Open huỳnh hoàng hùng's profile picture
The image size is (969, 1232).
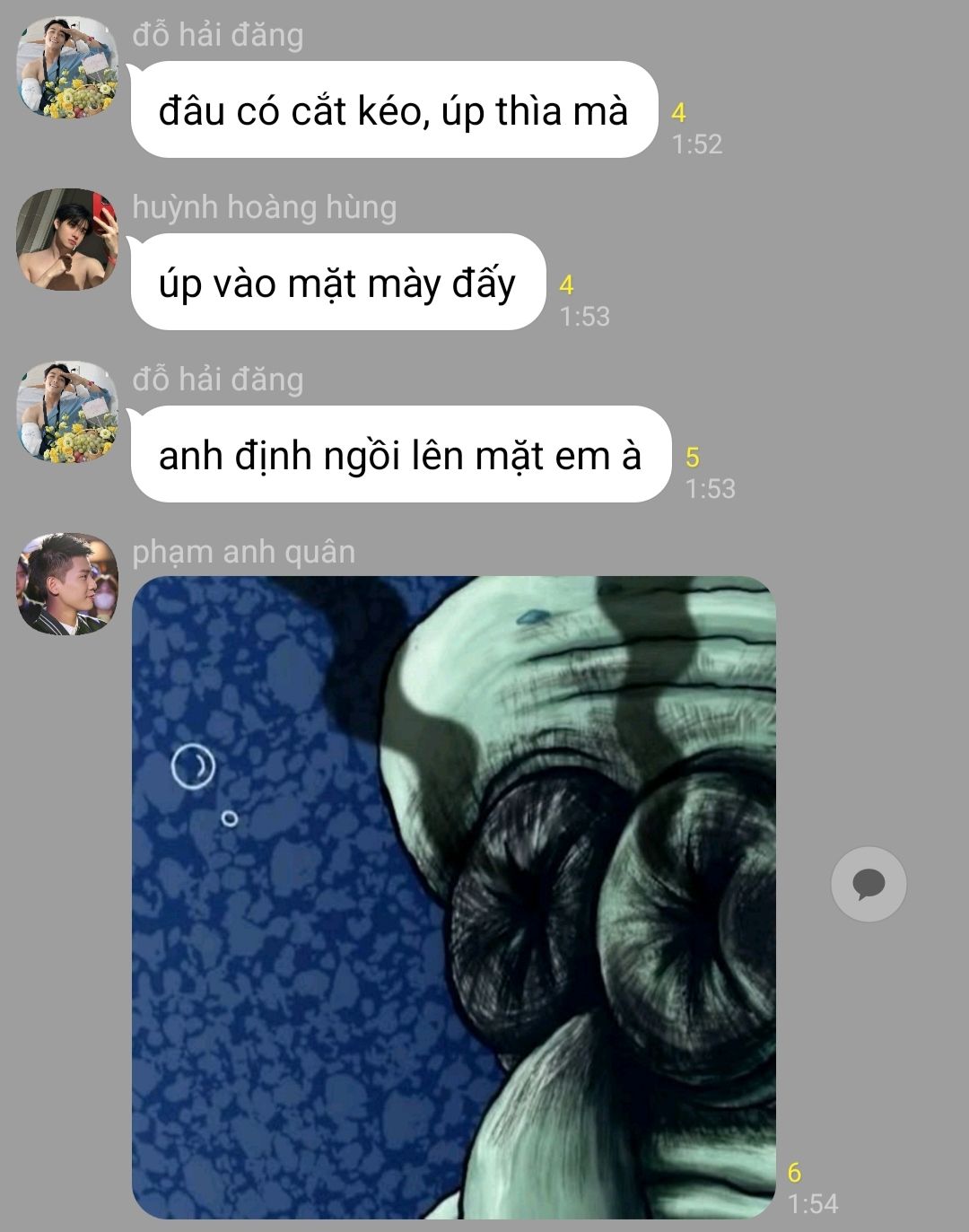tap(66, 240)
